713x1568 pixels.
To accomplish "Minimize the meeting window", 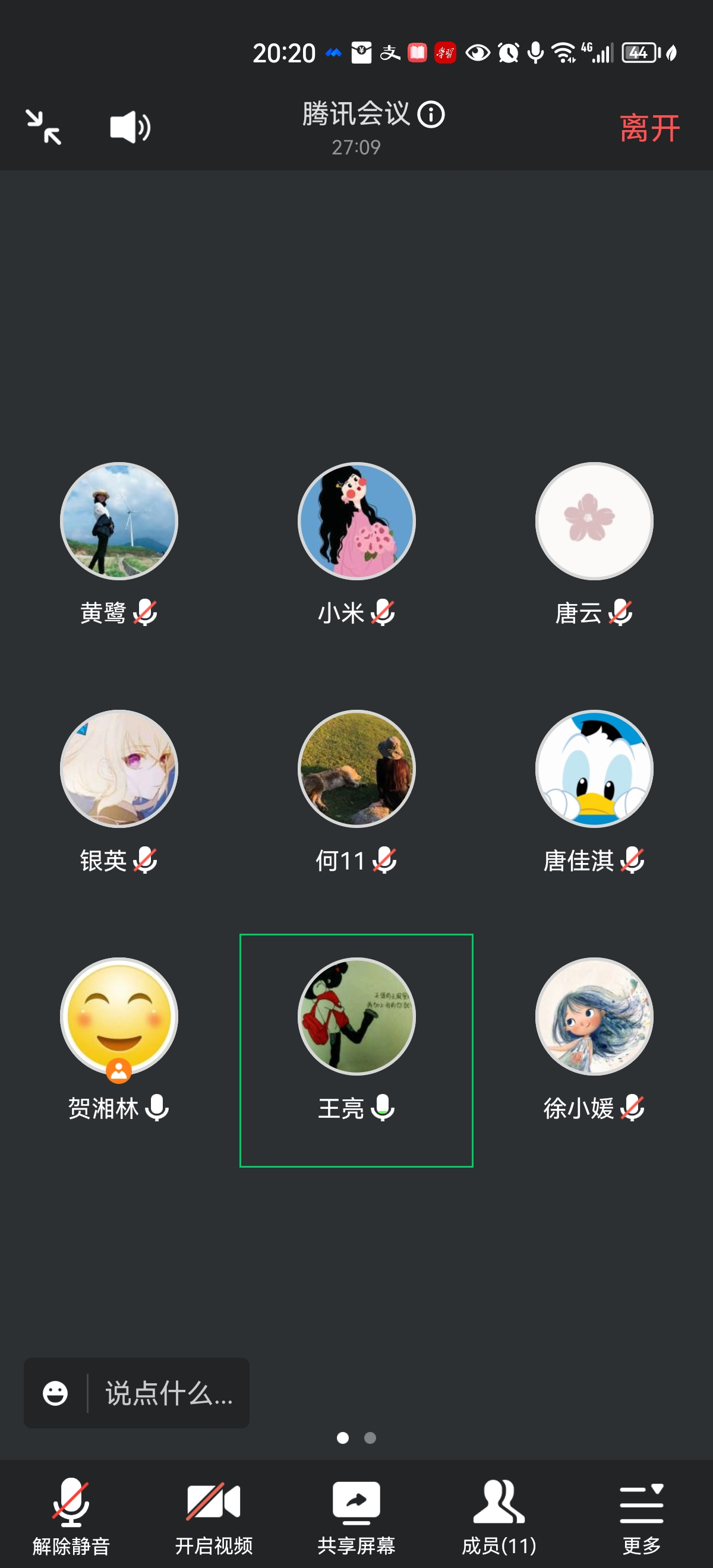I will coord(43,127).
